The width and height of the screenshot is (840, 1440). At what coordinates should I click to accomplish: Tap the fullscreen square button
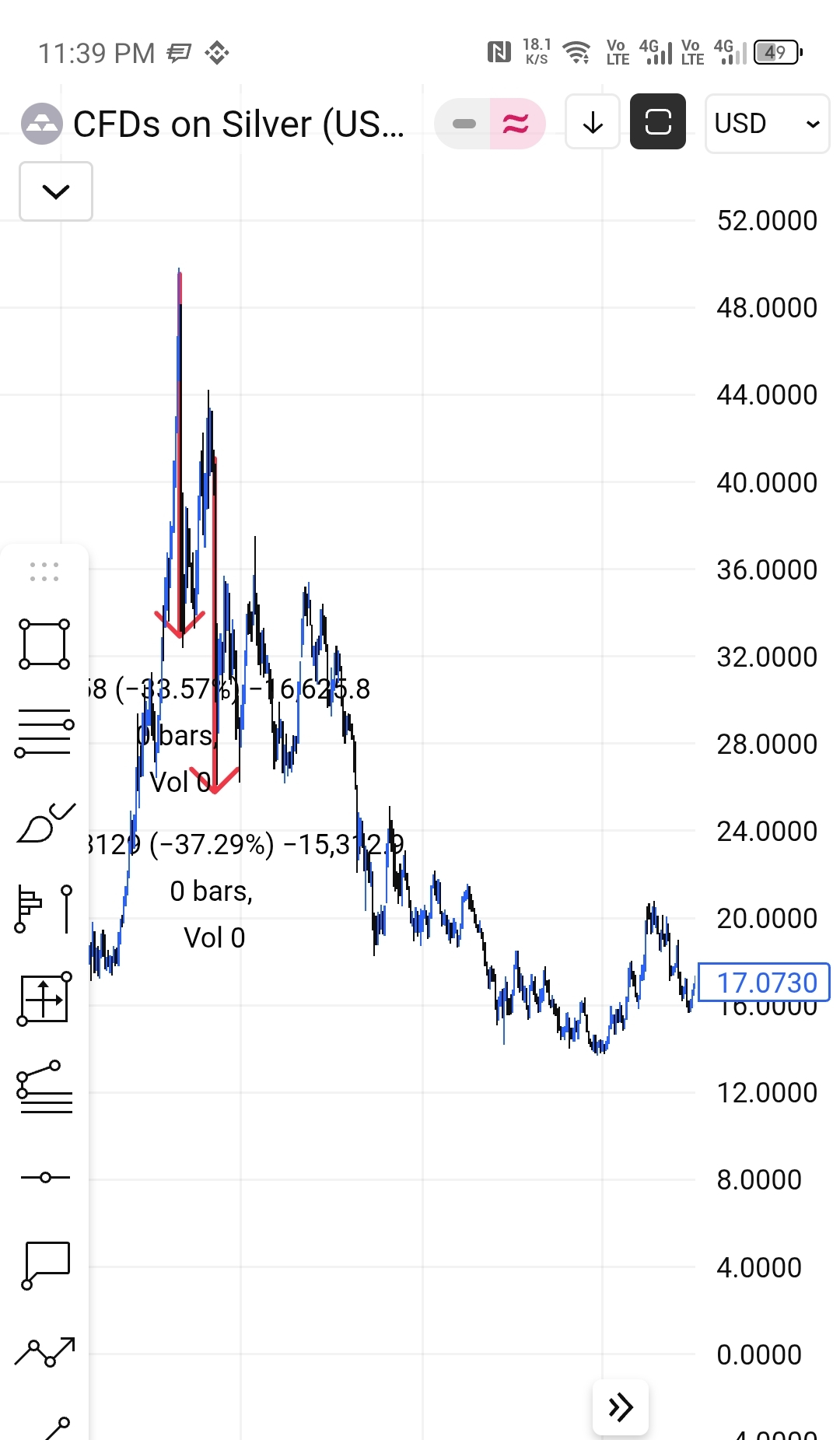tap(658, 122)
